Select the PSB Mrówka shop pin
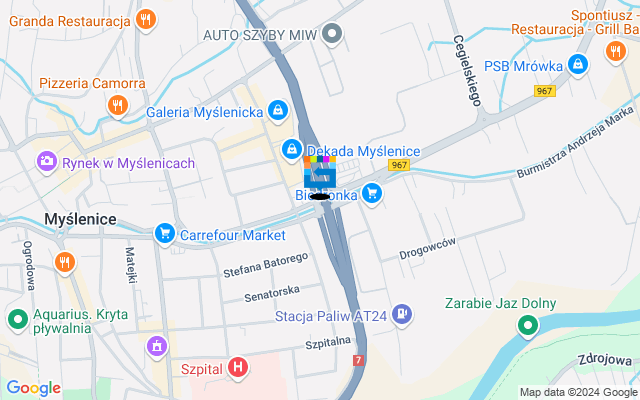Image resolution: width=640 pixels, height=400 pixels. (x=577, y=66)
